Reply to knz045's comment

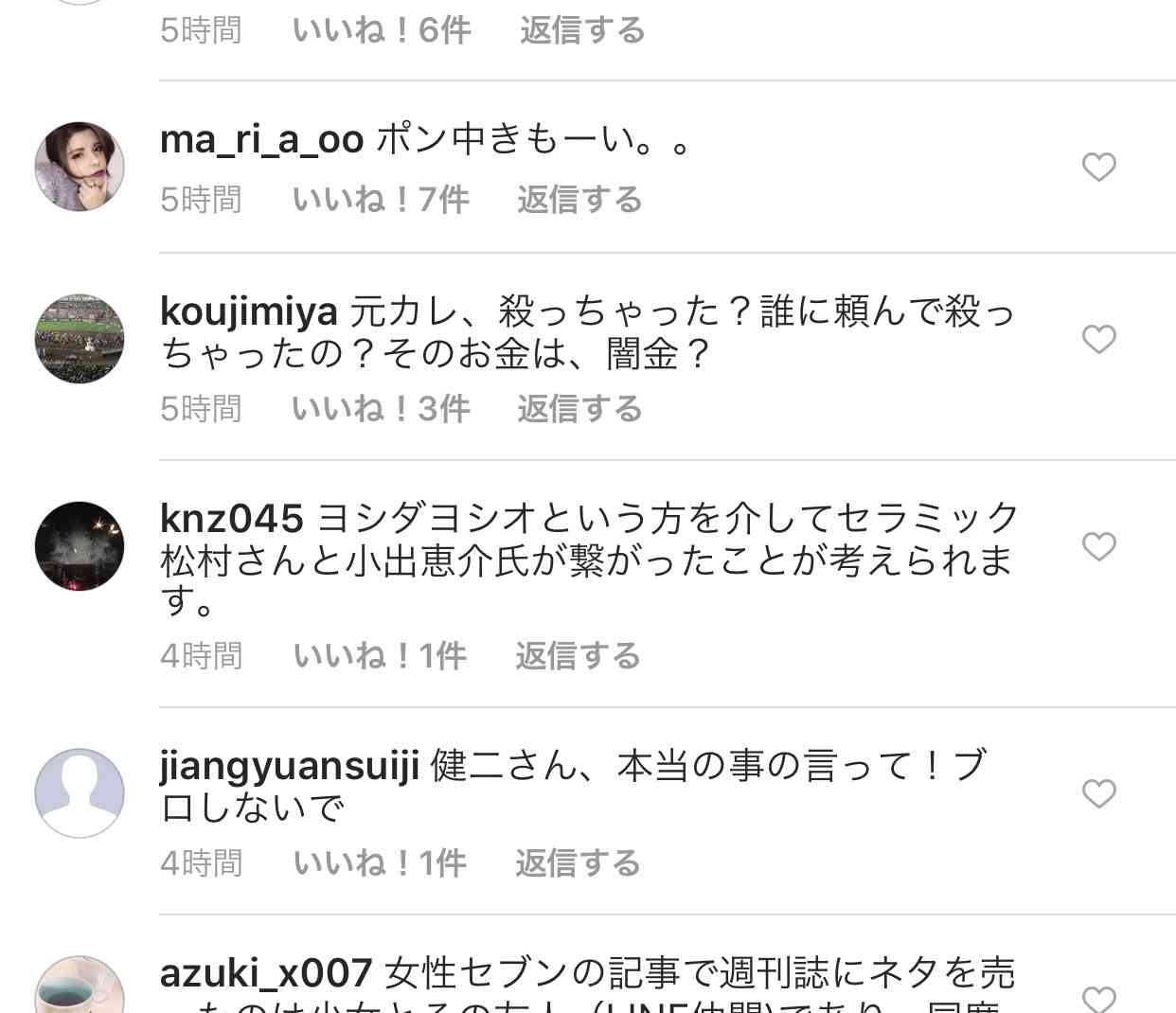(578, 655)
